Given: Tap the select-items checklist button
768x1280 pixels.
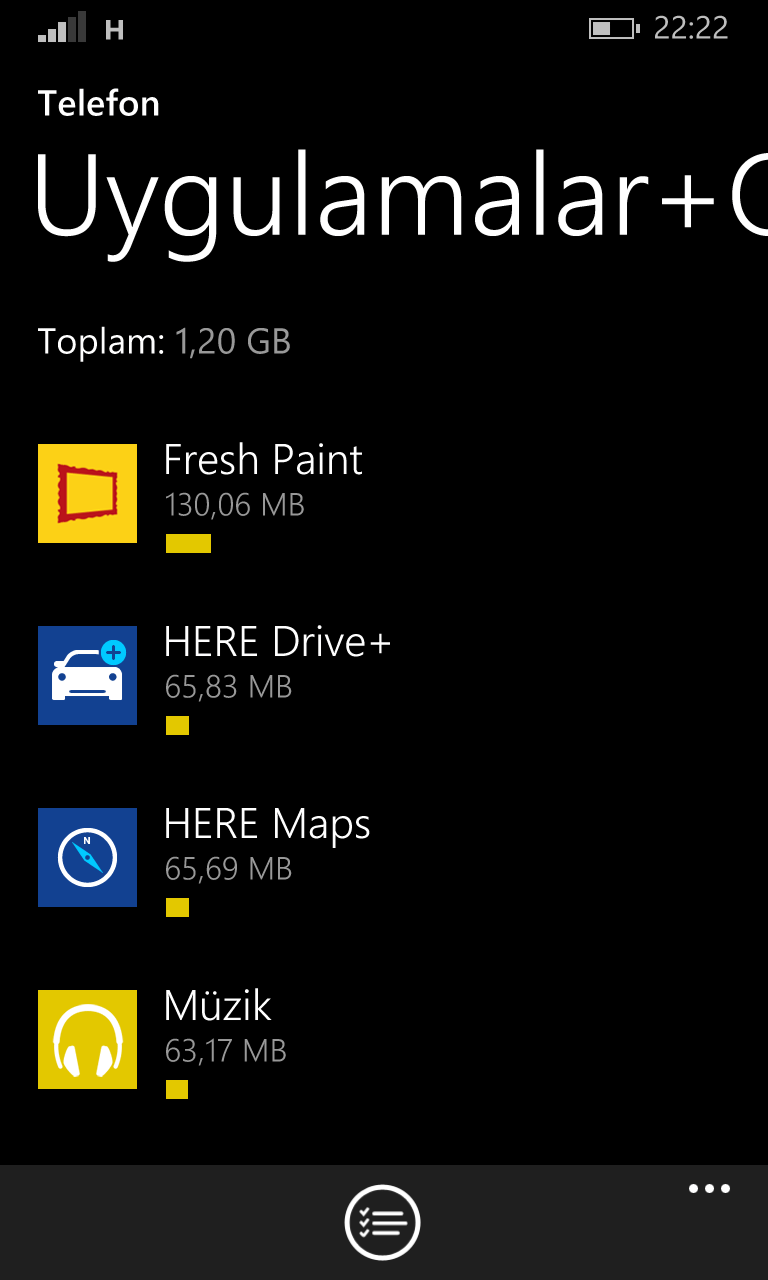Looking at the screenshot, I should coord(383,1222).
